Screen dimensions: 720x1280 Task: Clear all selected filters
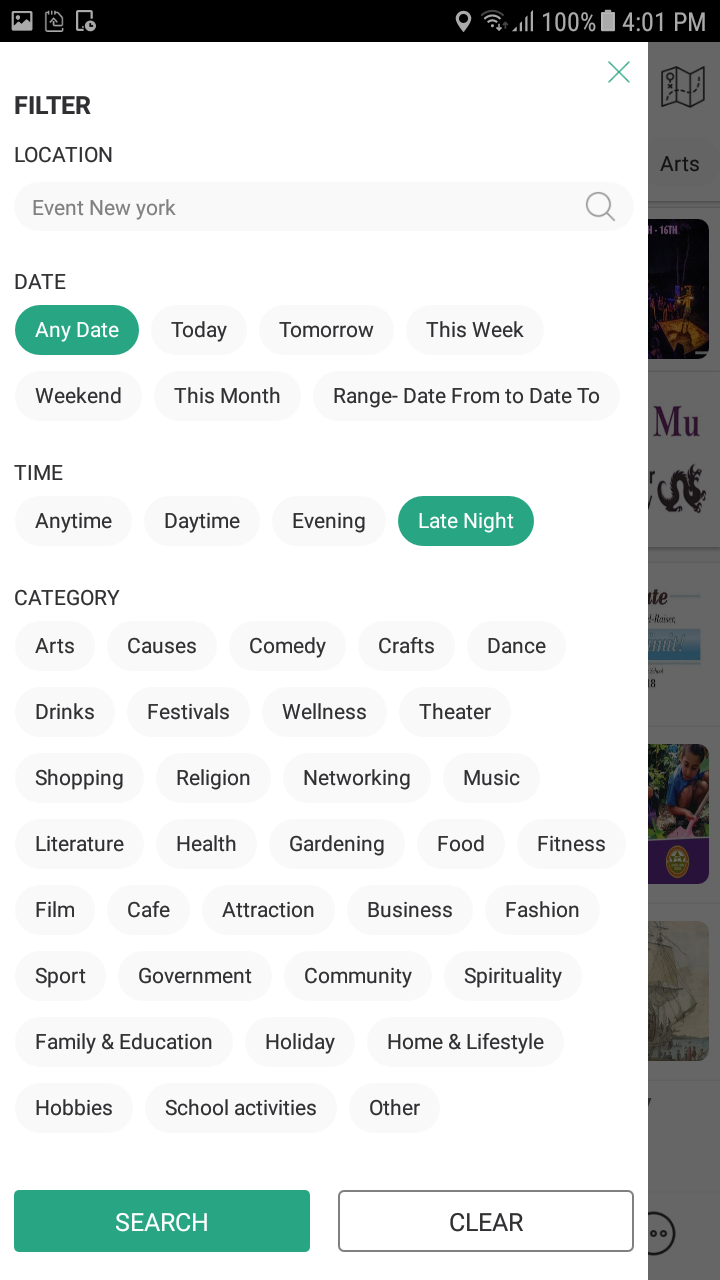(486, 1221)
